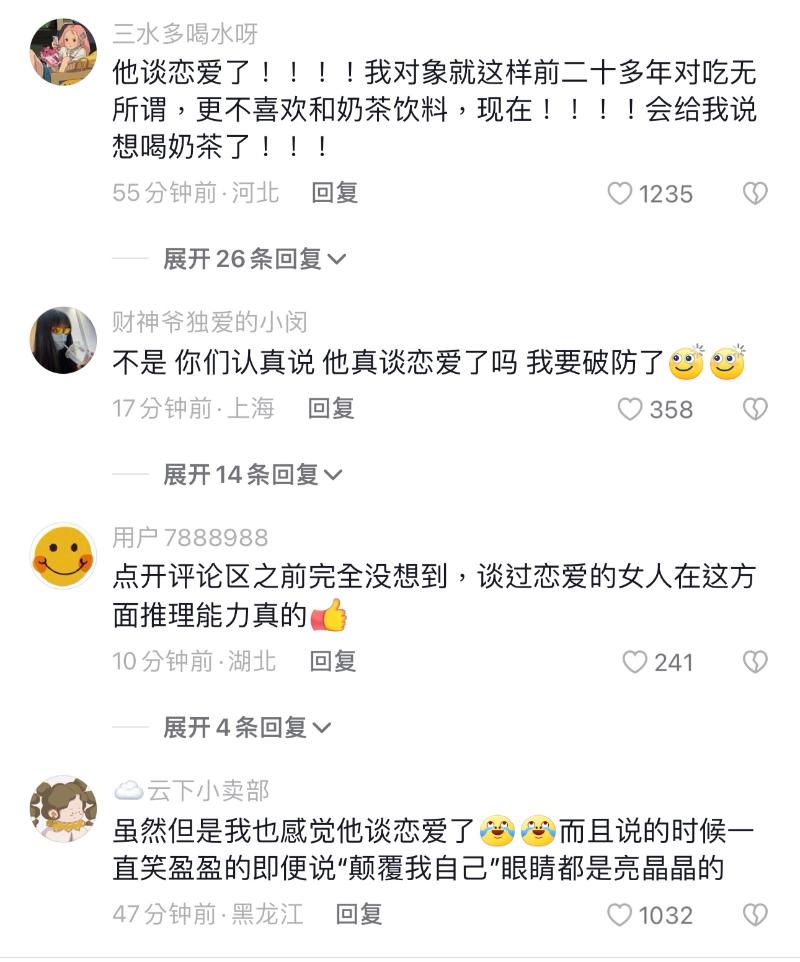This screenshot has width=800, height=962.
Task: Like the comment by 三水多喝水呀
Action: tap(621, 194)
